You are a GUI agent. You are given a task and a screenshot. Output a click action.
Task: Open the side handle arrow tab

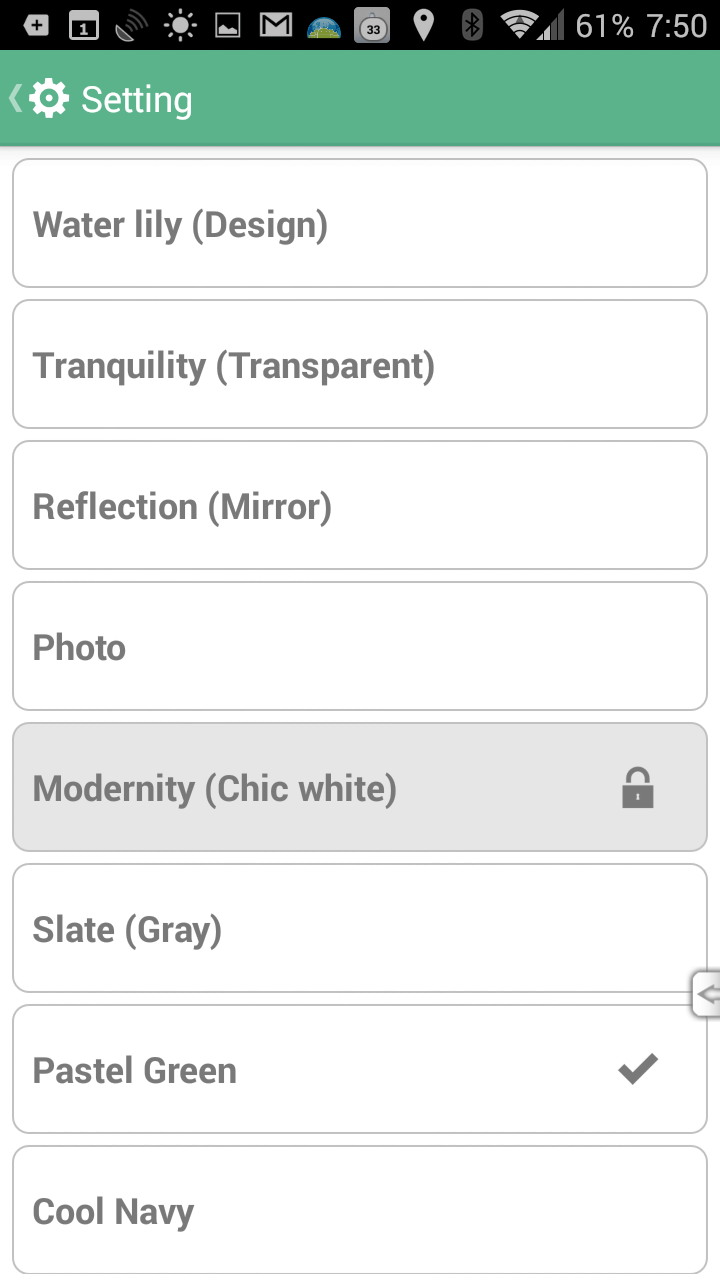pyautogui.click(x=706, y=994)
